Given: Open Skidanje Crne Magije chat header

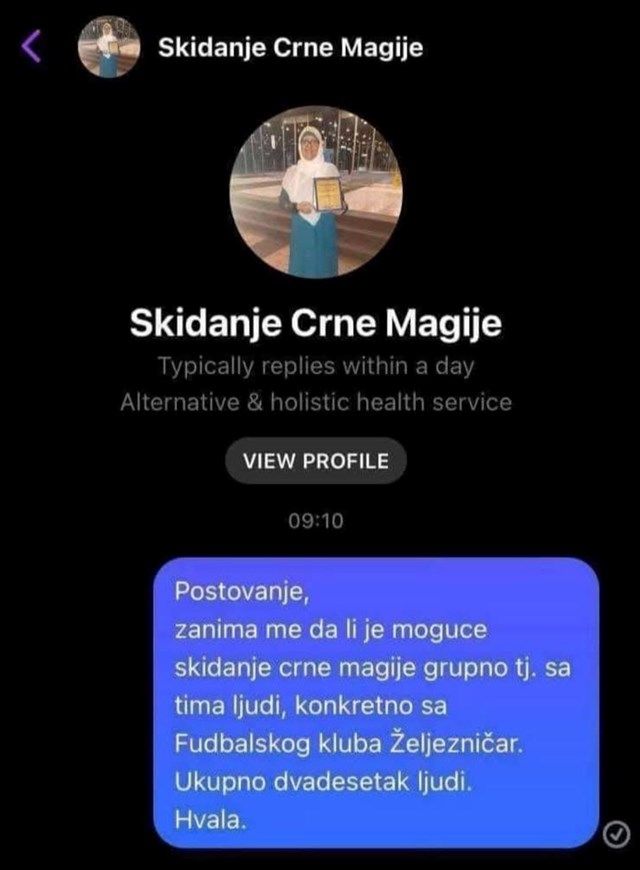Looking at the screenshot, I should pos(290,47).
